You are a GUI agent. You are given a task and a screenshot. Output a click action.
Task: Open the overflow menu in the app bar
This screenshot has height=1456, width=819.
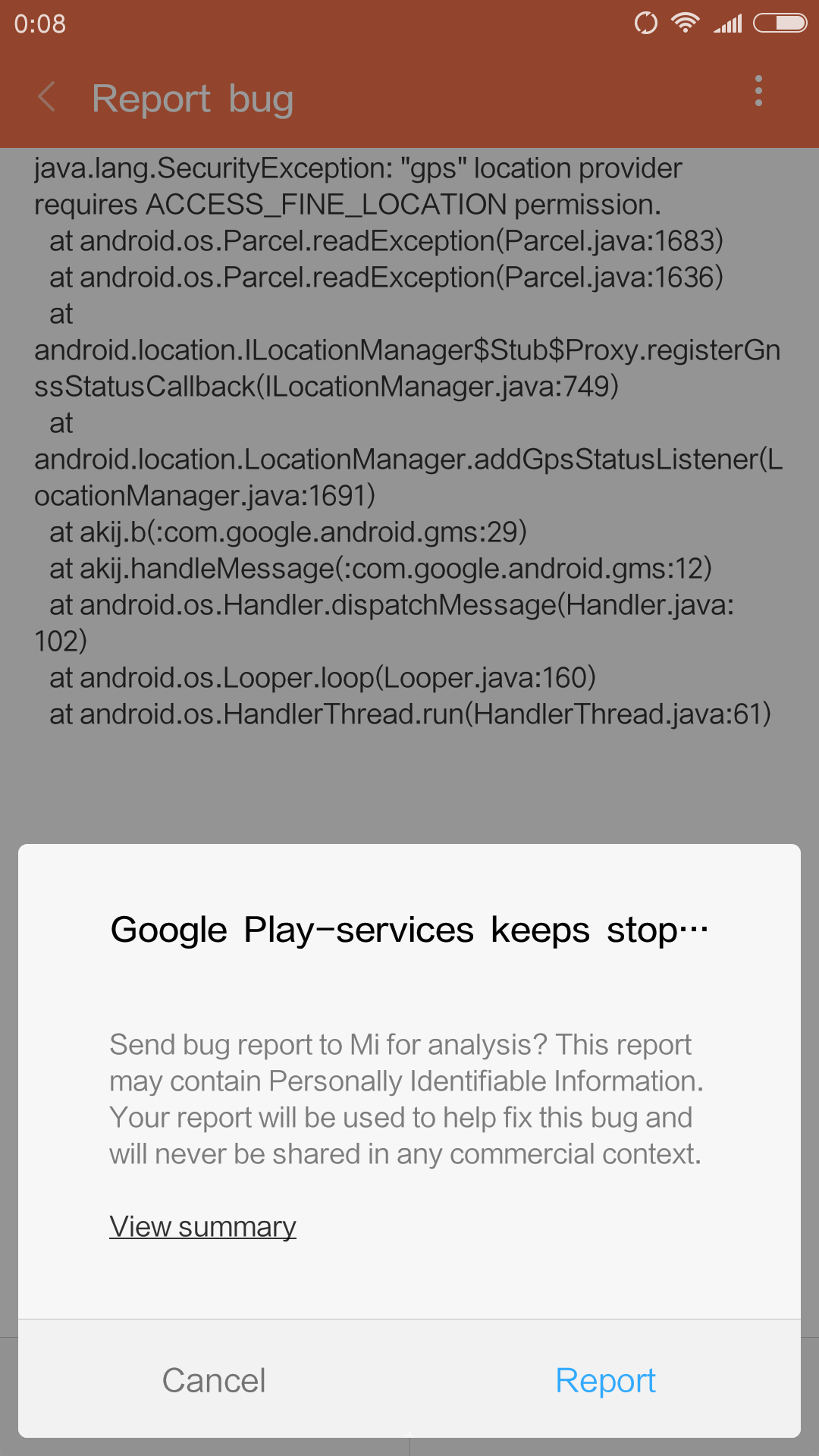(x=758, y=91)
